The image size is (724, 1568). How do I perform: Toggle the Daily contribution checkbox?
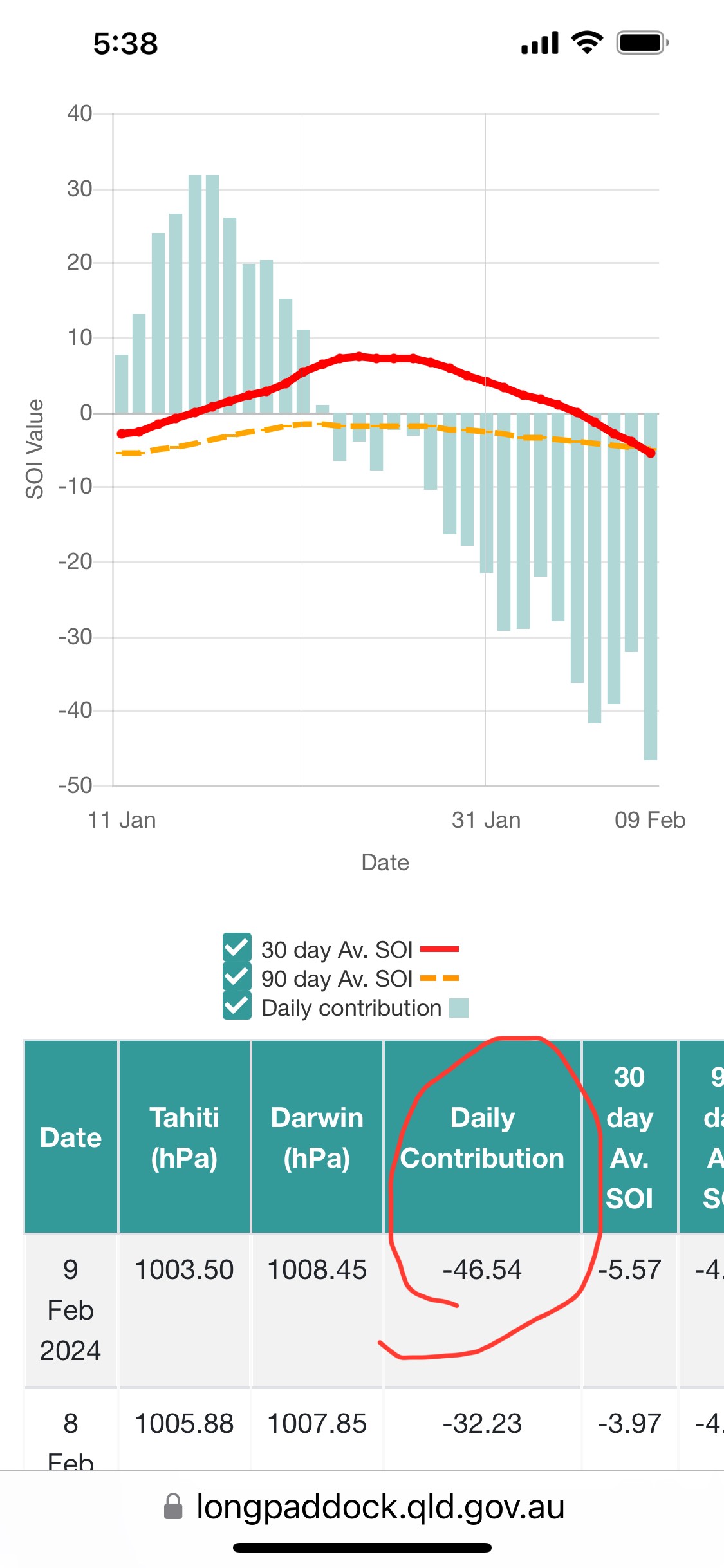(237, 1006)
